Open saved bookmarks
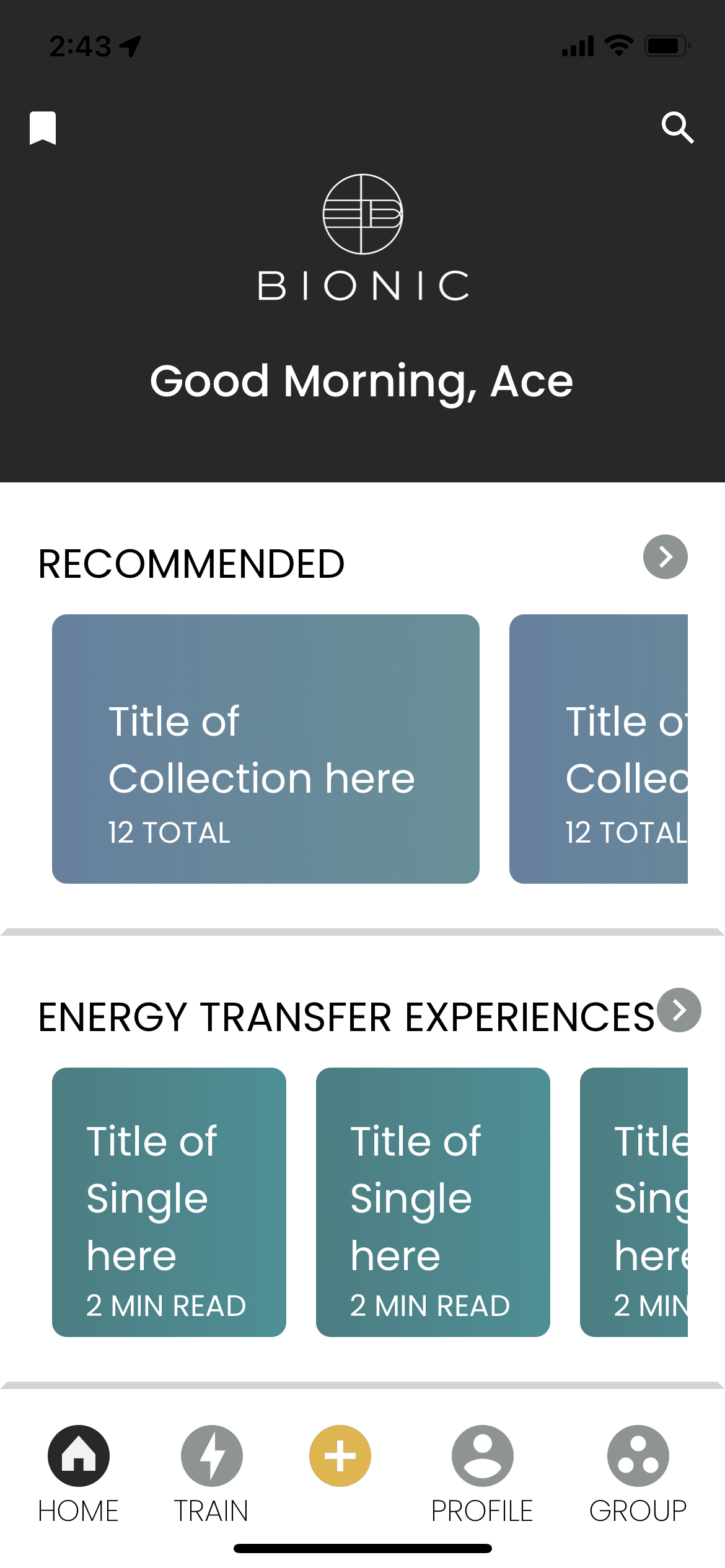This screenshot has width=725, height=1568. tap(43, 128)
